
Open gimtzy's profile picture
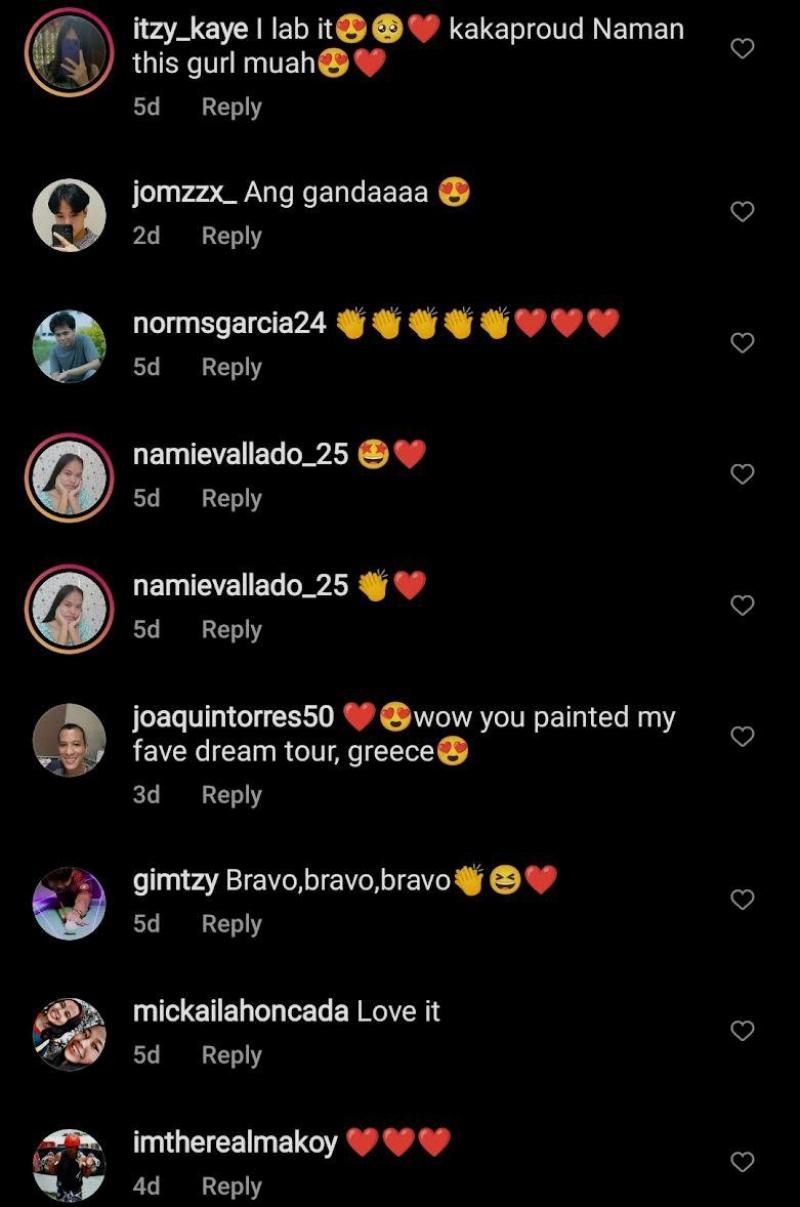(x=69, y=903)
